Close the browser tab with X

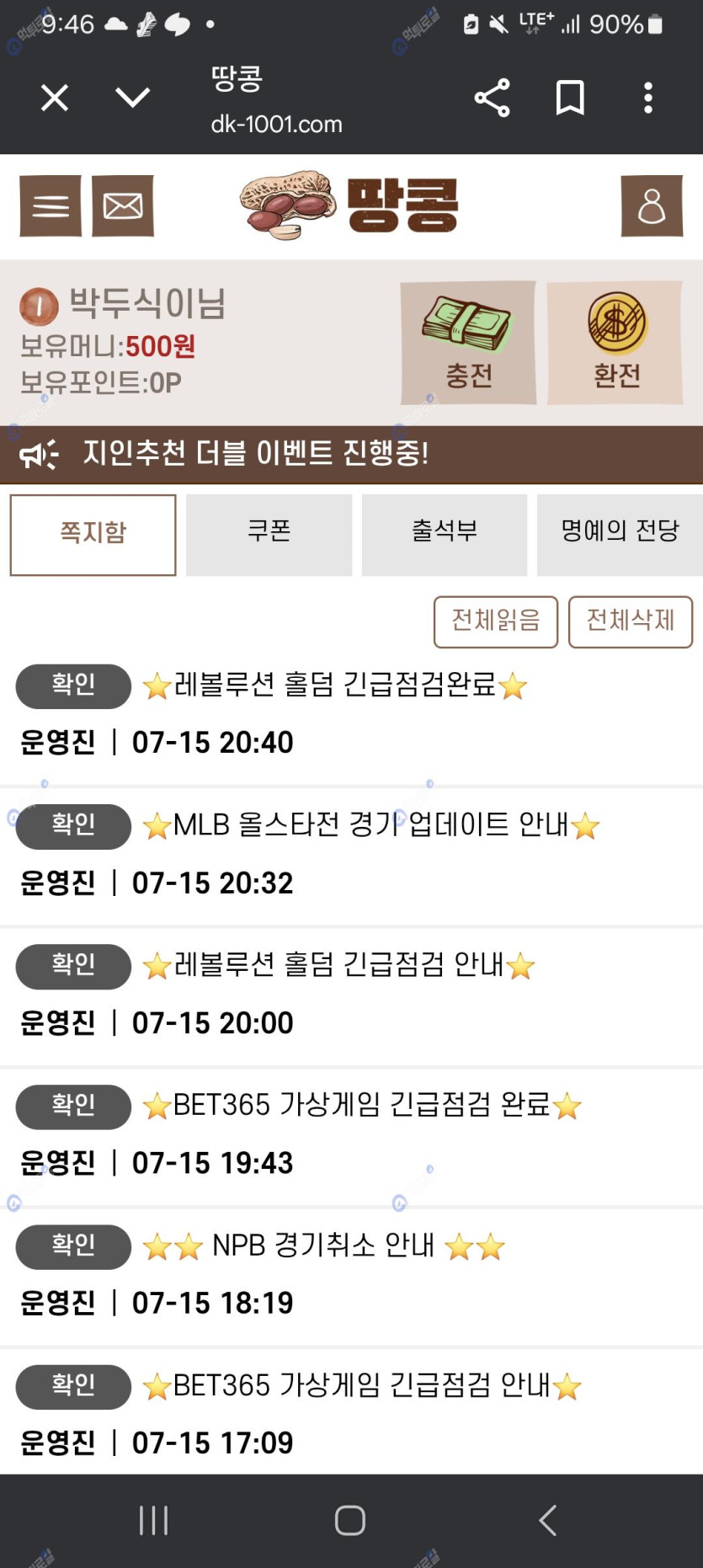55,99
